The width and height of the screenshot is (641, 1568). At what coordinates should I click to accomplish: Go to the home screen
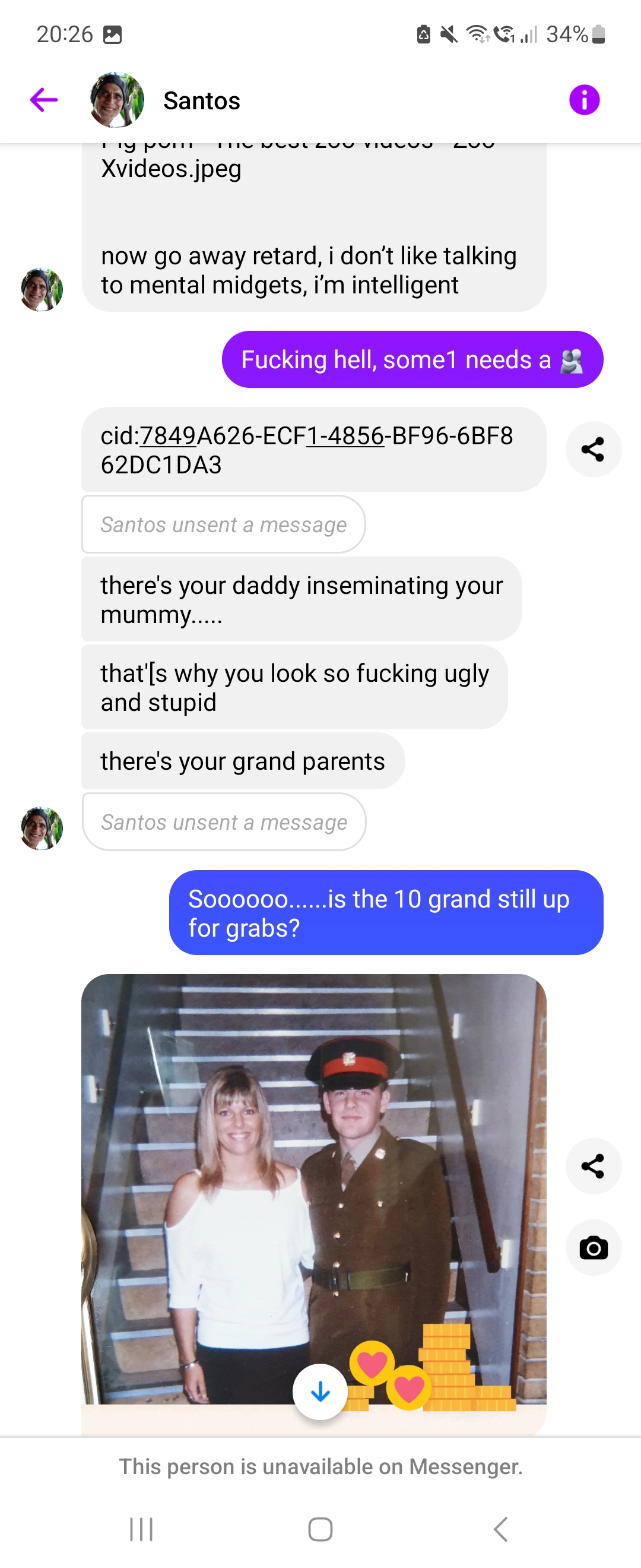click(320, 1528)
